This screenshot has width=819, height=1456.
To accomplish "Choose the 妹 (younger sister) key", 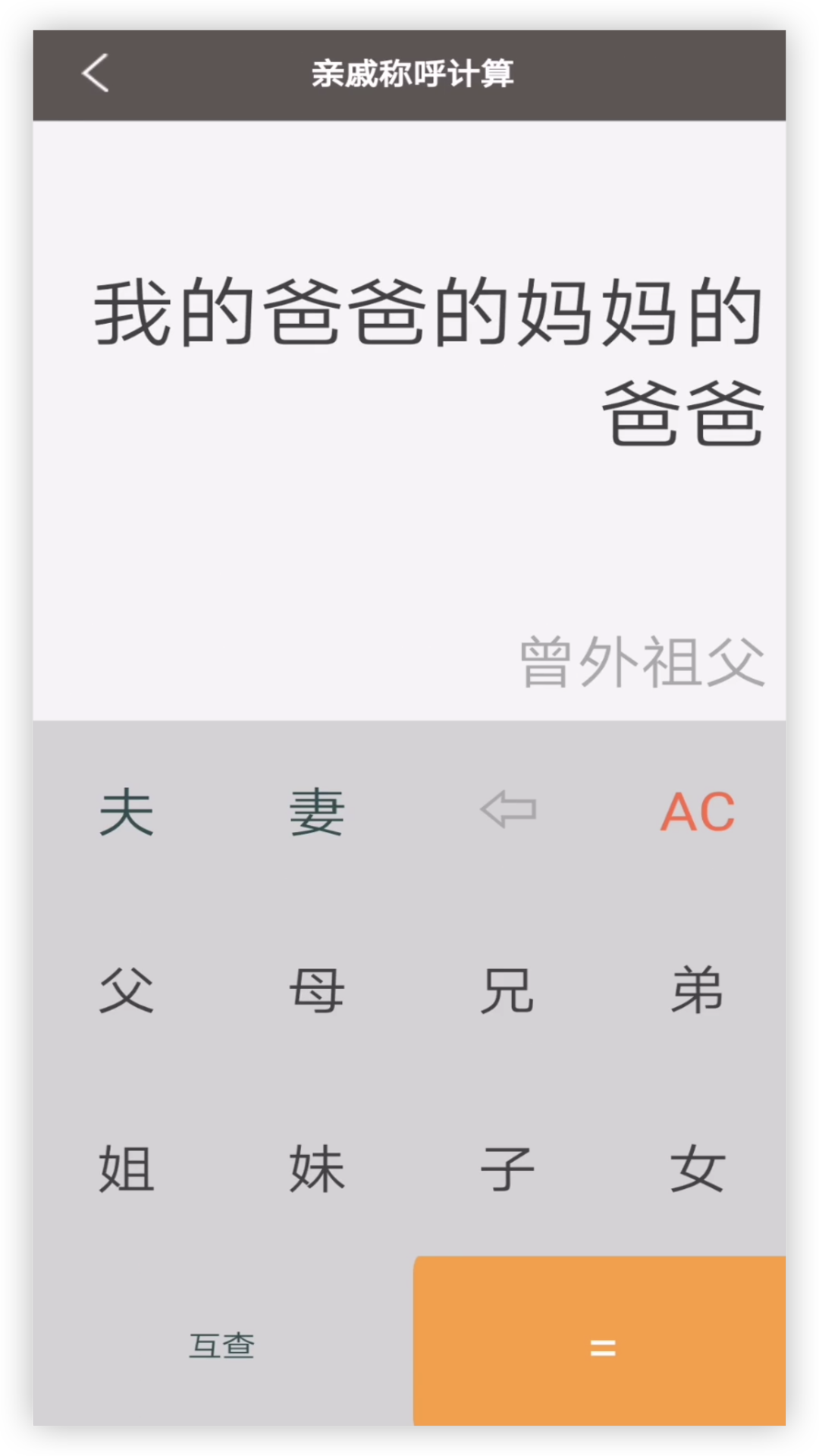I will pos(317,1169).
